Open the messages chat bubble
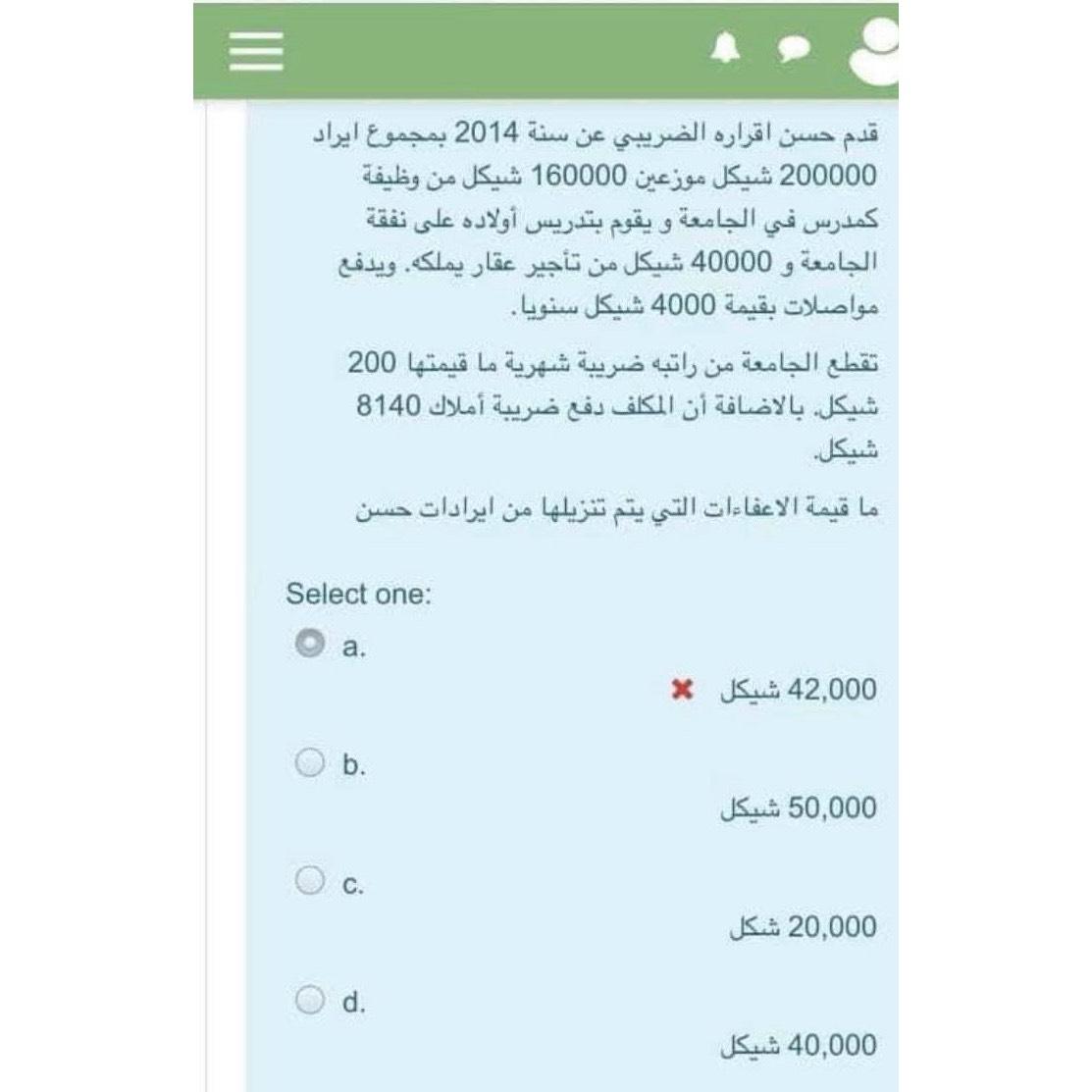This screenshot has height=1092, width=1092. 793,49
